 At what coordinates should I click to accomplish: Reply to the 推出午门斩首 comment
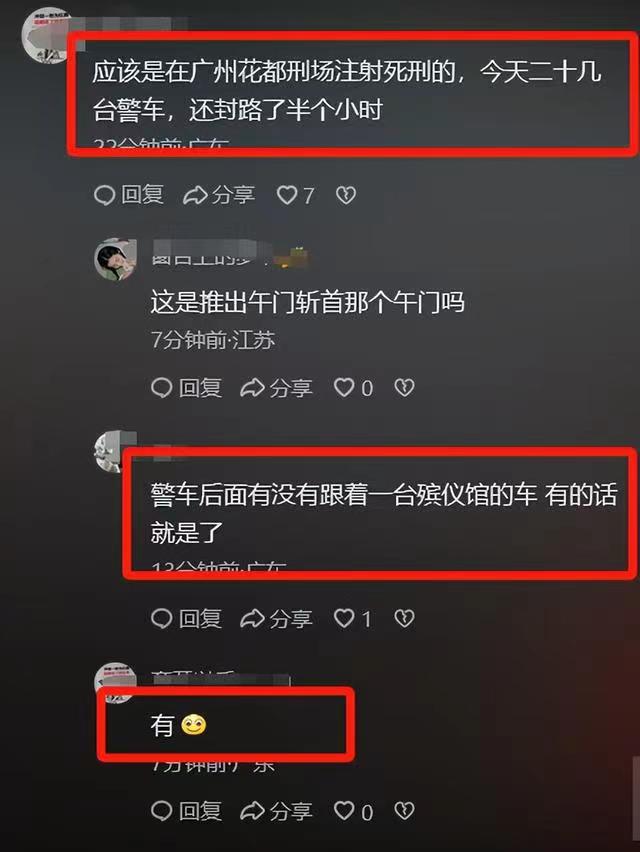(186, 387)
